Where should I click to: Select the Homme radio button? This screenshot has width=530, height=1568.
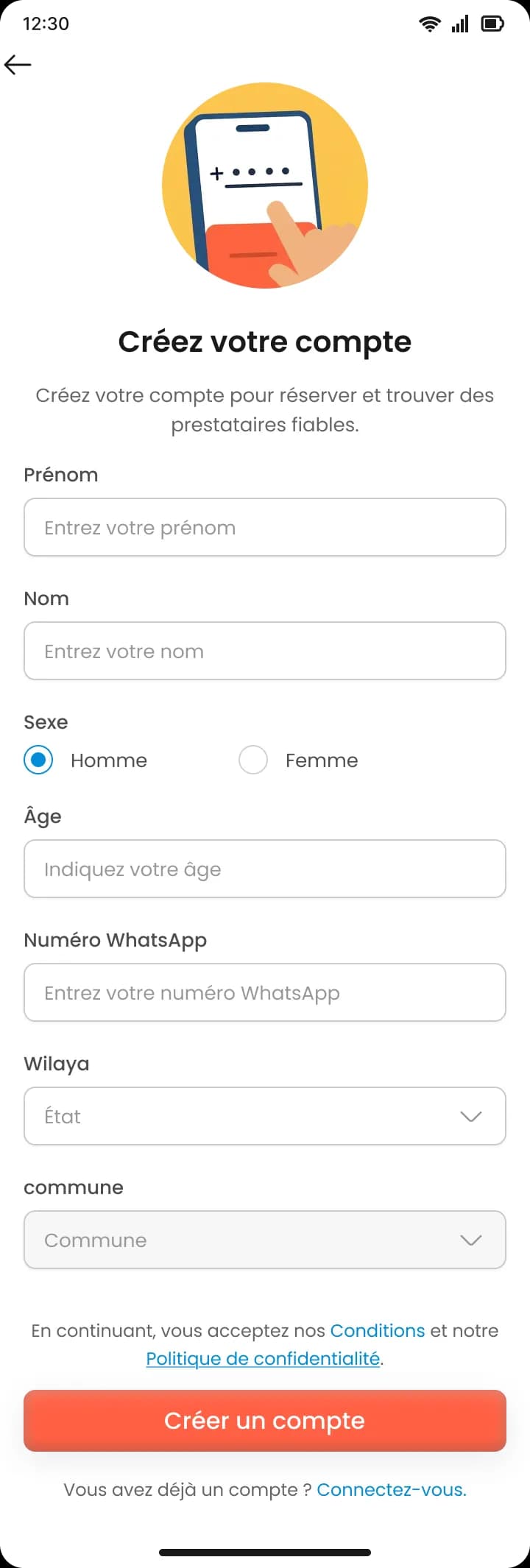(x=38, y=760)
